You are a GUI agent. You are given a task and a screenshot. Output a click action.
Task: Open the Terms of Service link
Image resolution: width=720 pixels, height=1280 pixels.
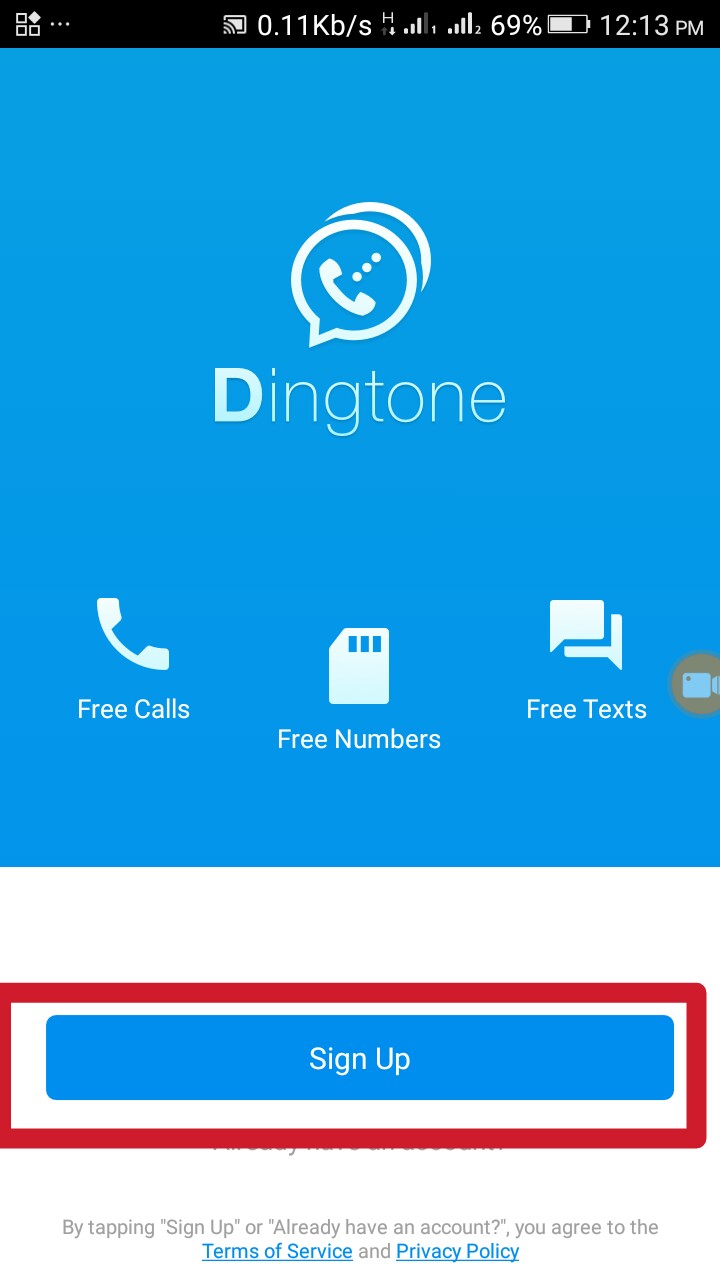point(277,1251)
